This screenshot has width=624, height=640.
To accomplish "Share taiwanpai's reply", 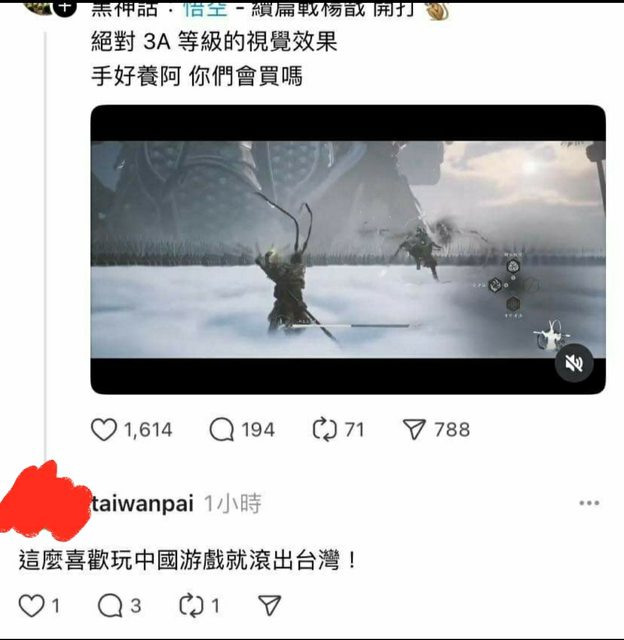I will click(269, 605).
